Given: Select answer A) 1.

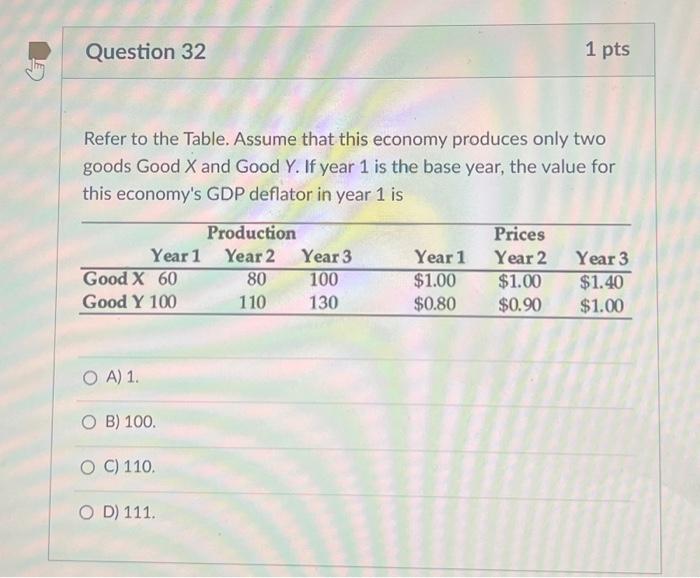Looking at the screenshot, I should click(x=91, y=377).
